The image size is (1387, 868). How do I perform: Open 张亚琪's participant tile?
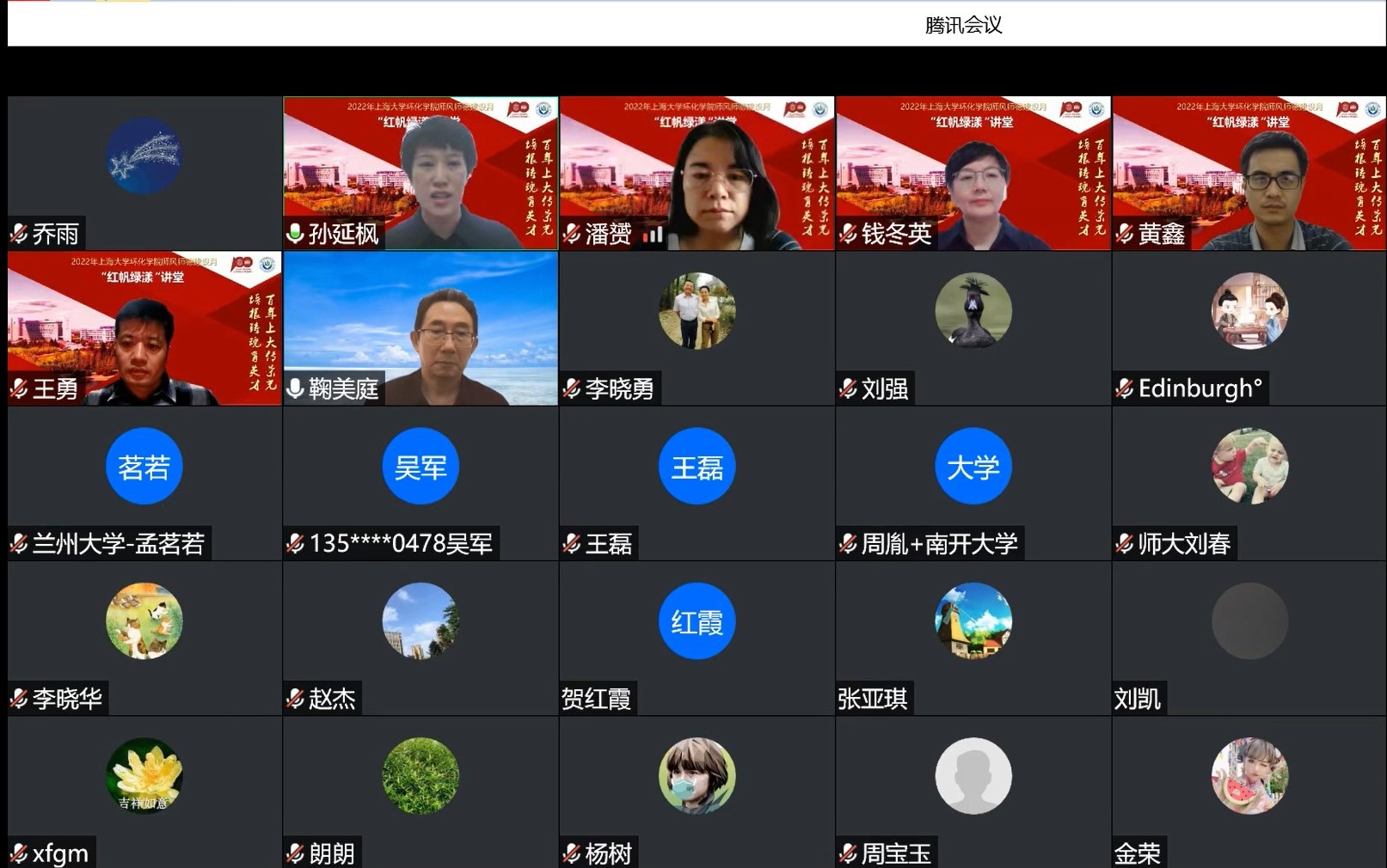(973, 637)
